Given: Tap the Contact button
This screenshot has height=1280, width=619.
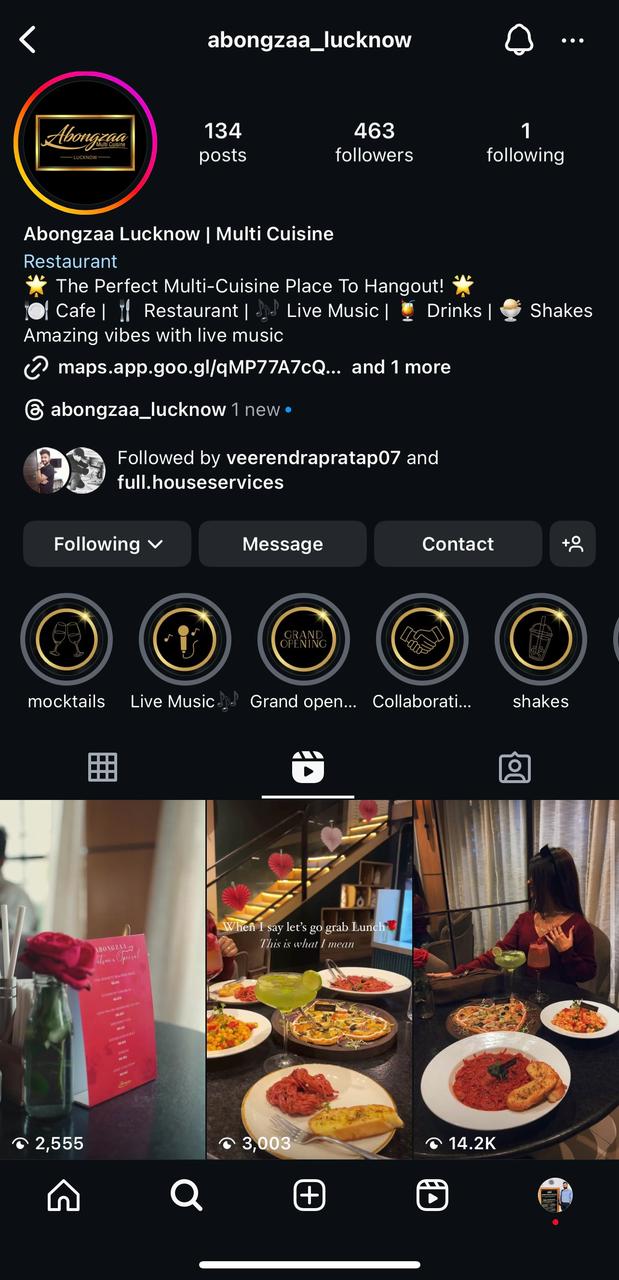Looking at the screenshot, I should (x=457, y=544).
